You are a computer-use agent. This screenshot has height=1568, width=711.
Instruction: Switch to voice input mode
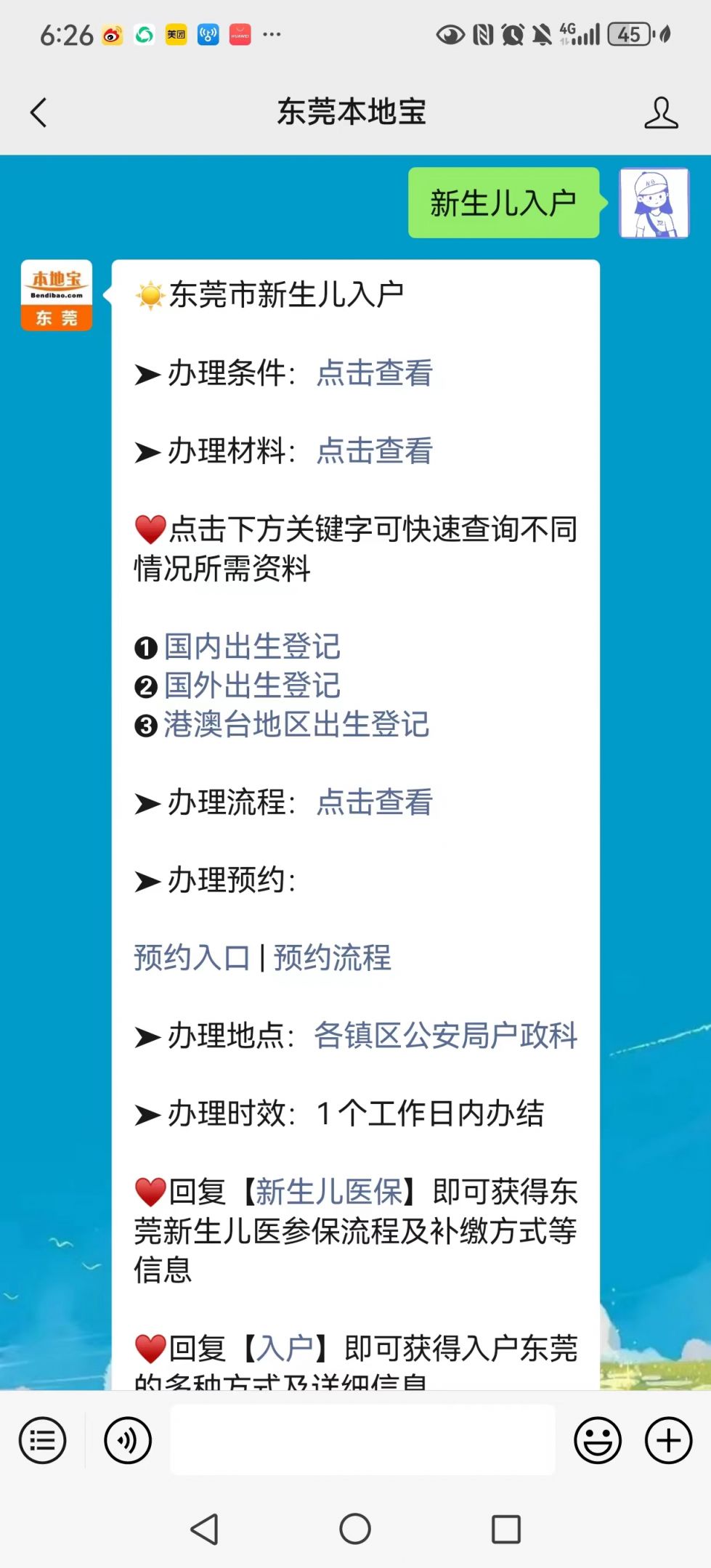tap(128, 1440)
